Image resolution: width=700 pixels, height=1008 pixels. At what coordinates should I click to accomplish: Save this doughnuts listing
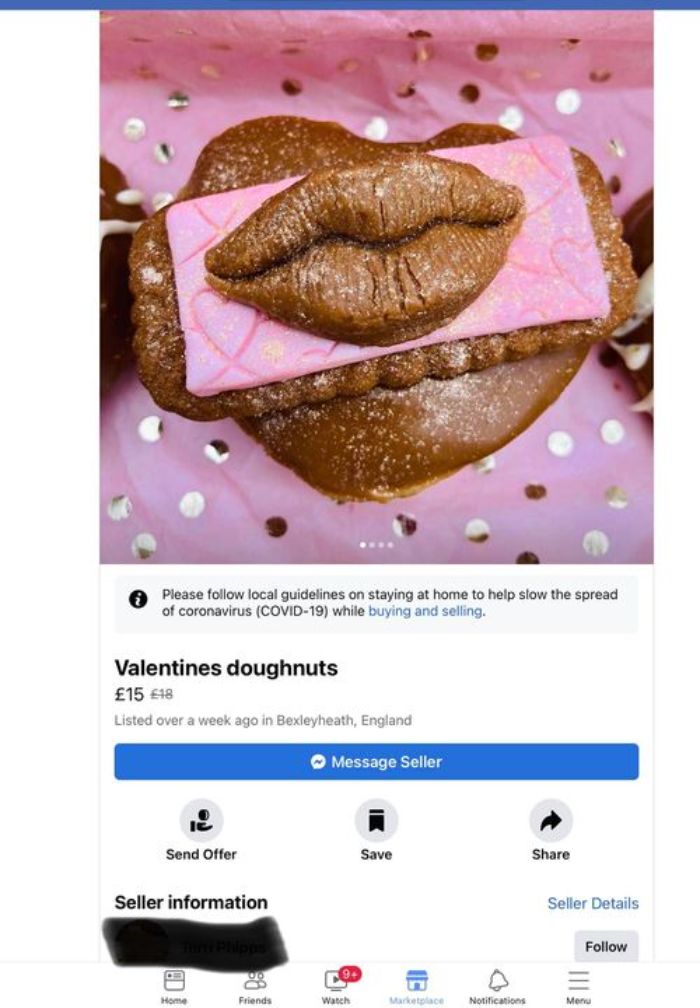coord(376,822)
